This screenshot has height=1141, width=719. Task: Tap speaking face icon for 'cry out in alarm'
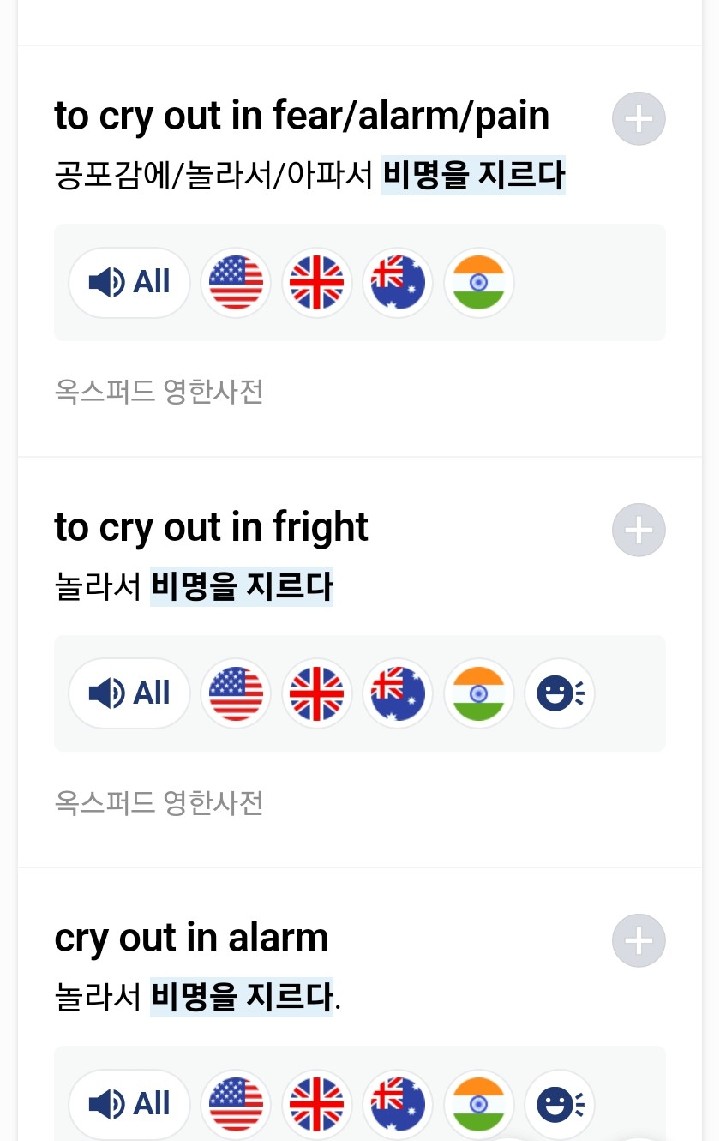560,1104
